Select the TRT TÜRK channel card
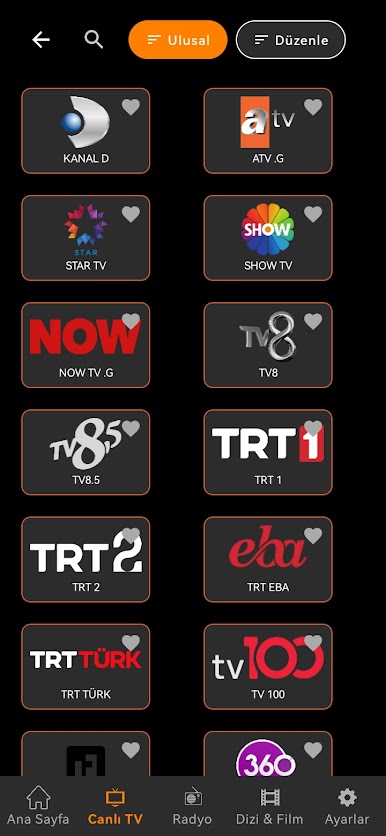The width and height of the screenshot is (386, 836). point(86,666)
